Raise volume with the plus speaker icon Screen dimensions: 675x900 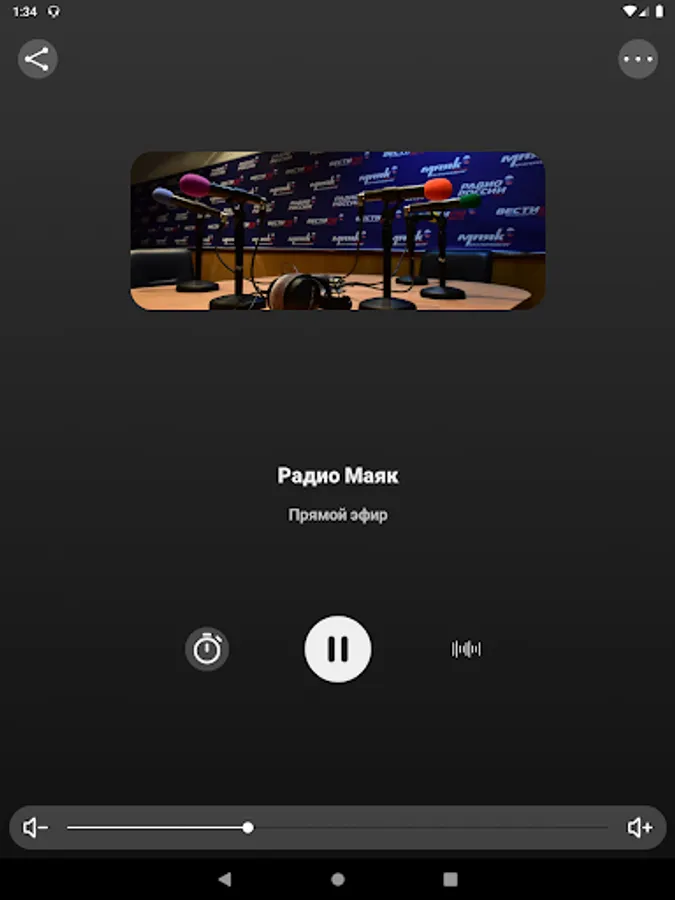(x=639, y=828)
